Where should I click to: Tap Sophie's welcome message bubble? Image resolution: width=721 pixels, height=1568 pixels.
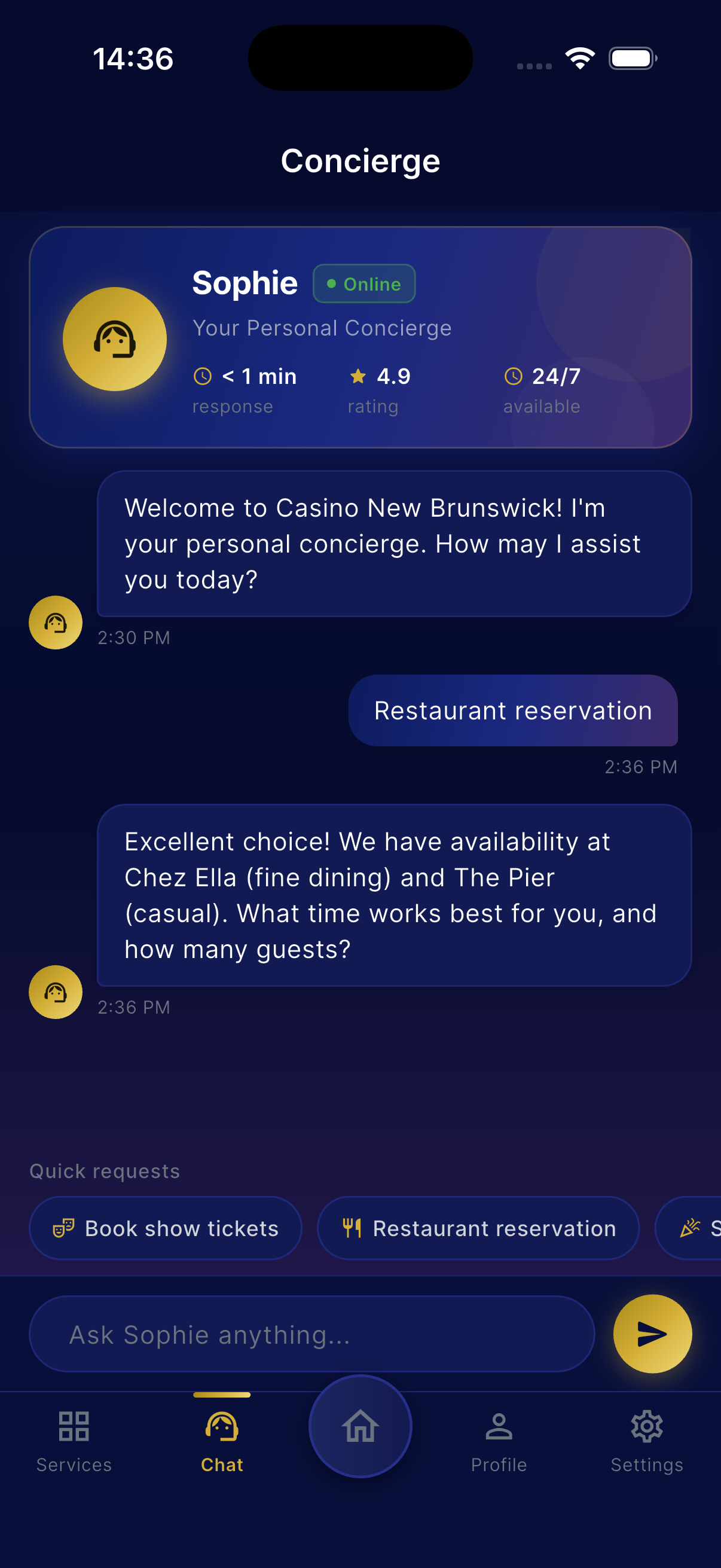393,544
